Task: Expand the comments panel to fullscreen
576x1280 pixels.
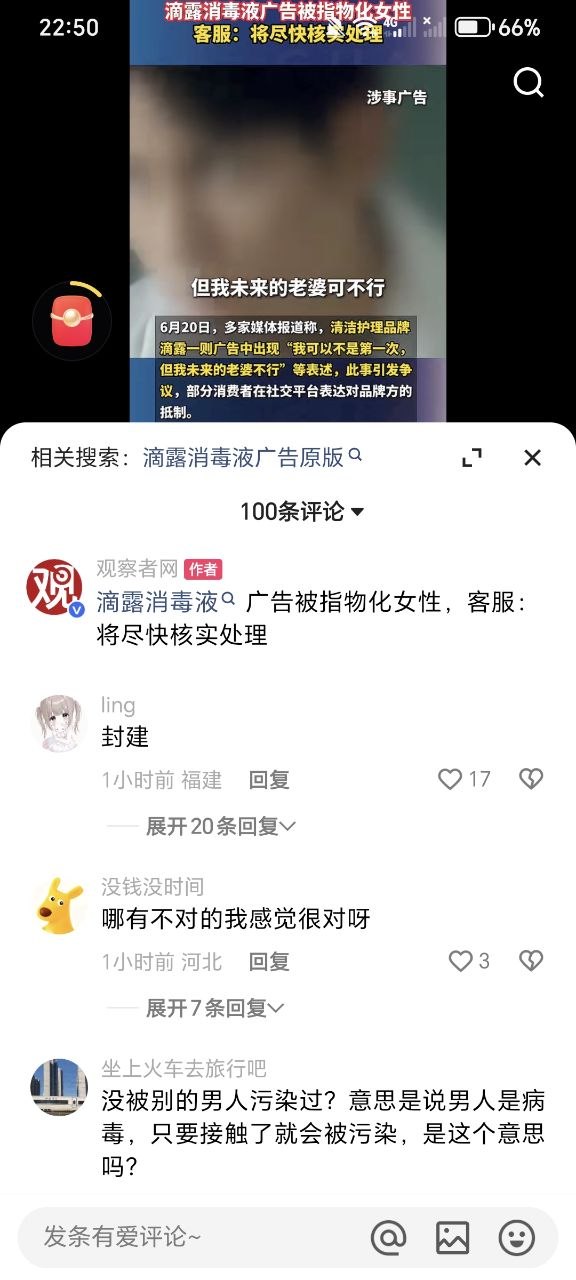Action: click(x=472, y=458)
